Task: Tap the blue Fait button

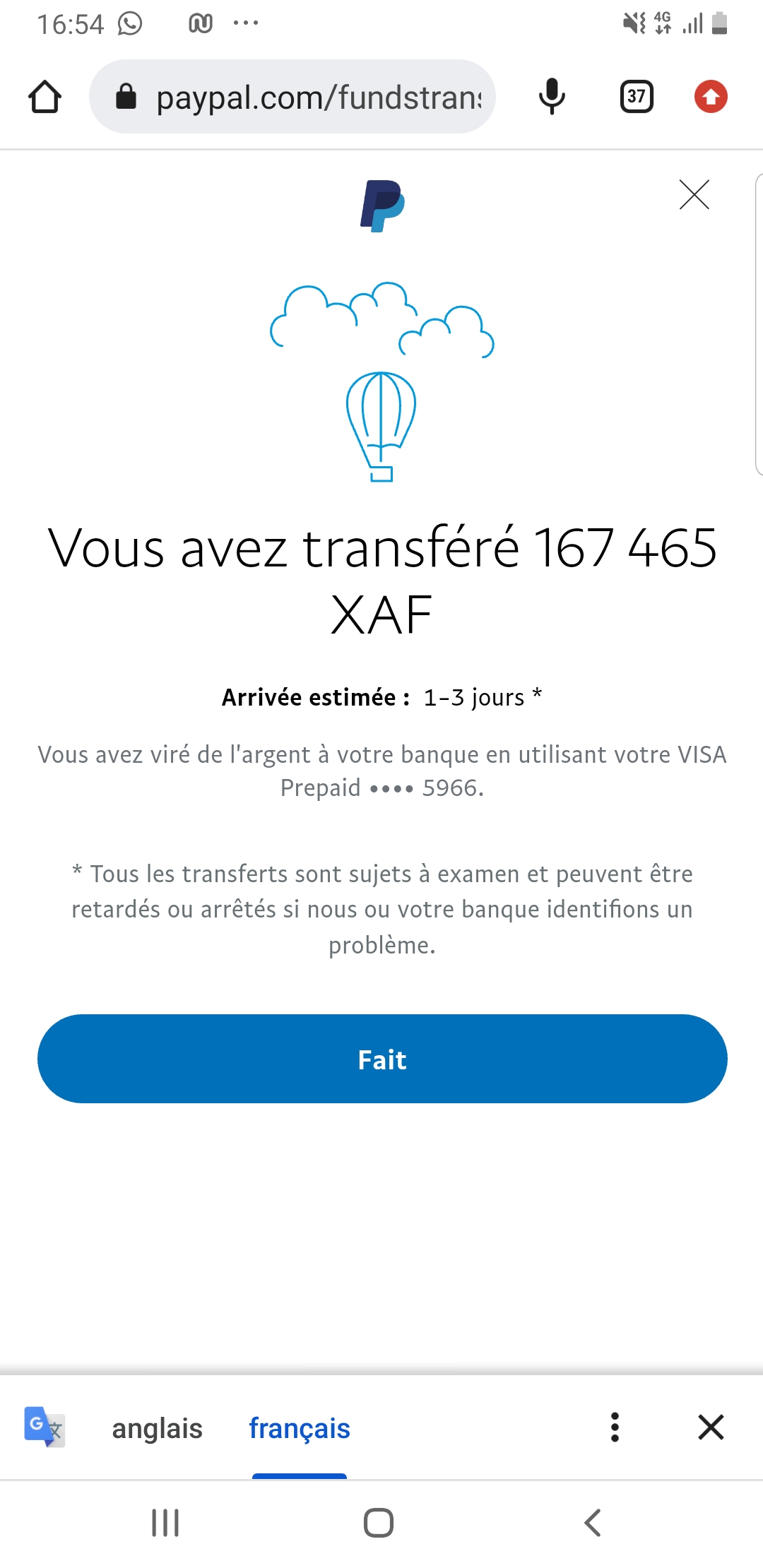Action: click(x=381, y=1059)
